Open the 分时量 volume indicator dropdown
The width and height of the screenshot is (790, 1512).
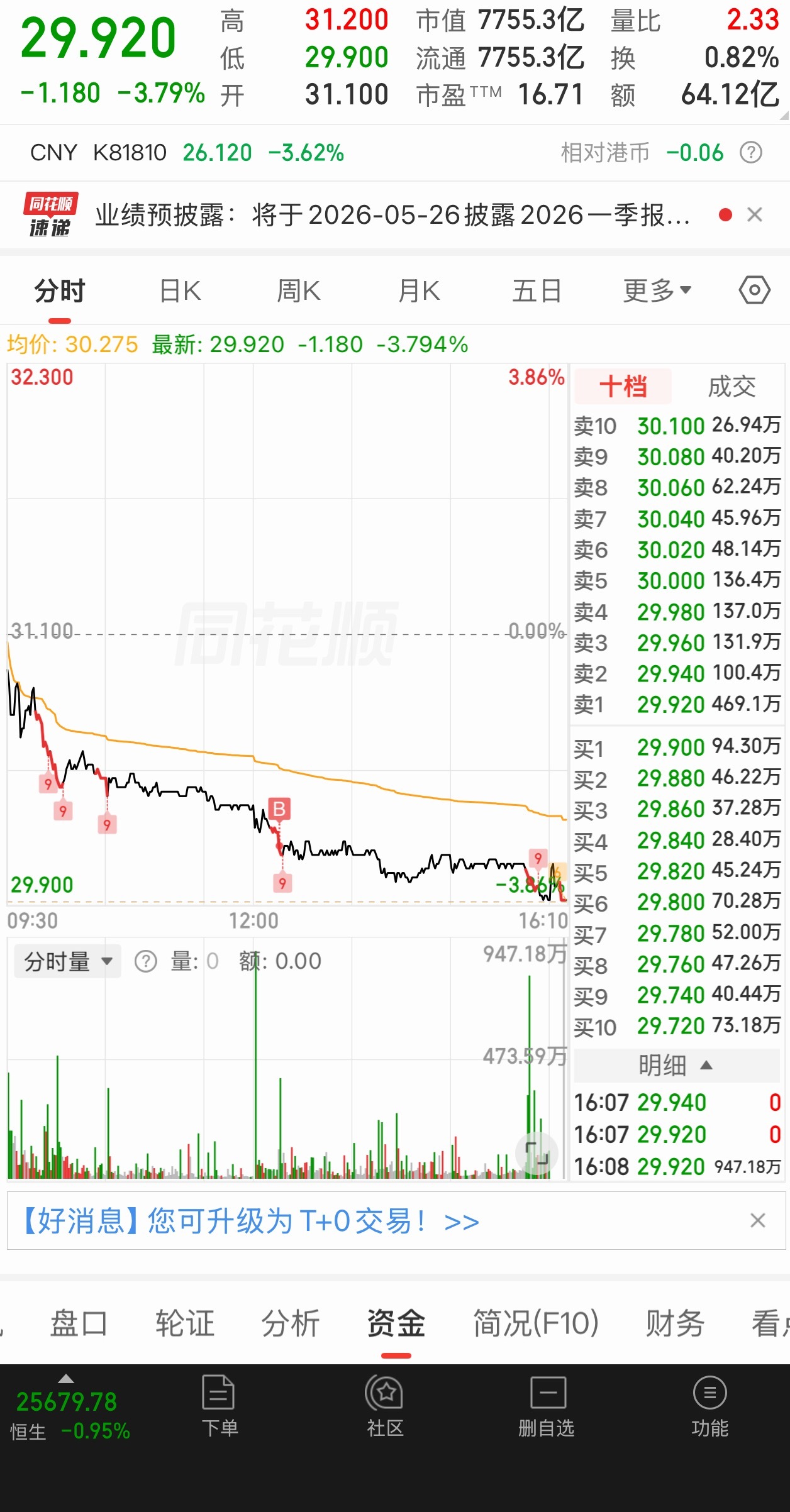66,961
